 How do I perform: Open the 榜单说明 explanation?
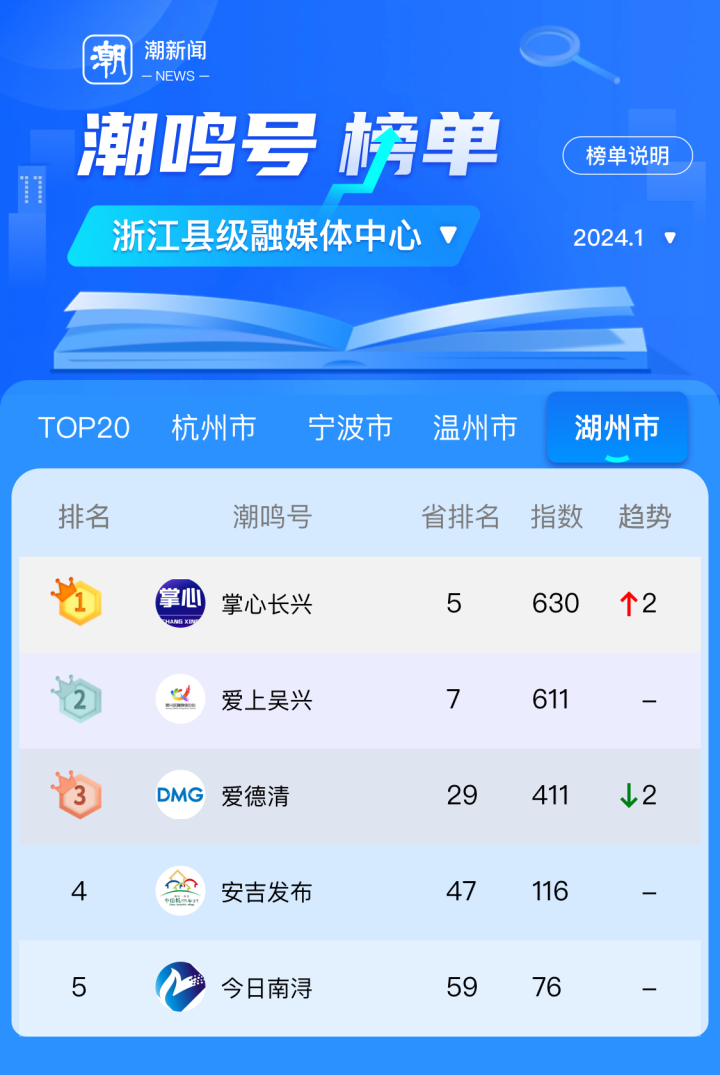(627, 156)
